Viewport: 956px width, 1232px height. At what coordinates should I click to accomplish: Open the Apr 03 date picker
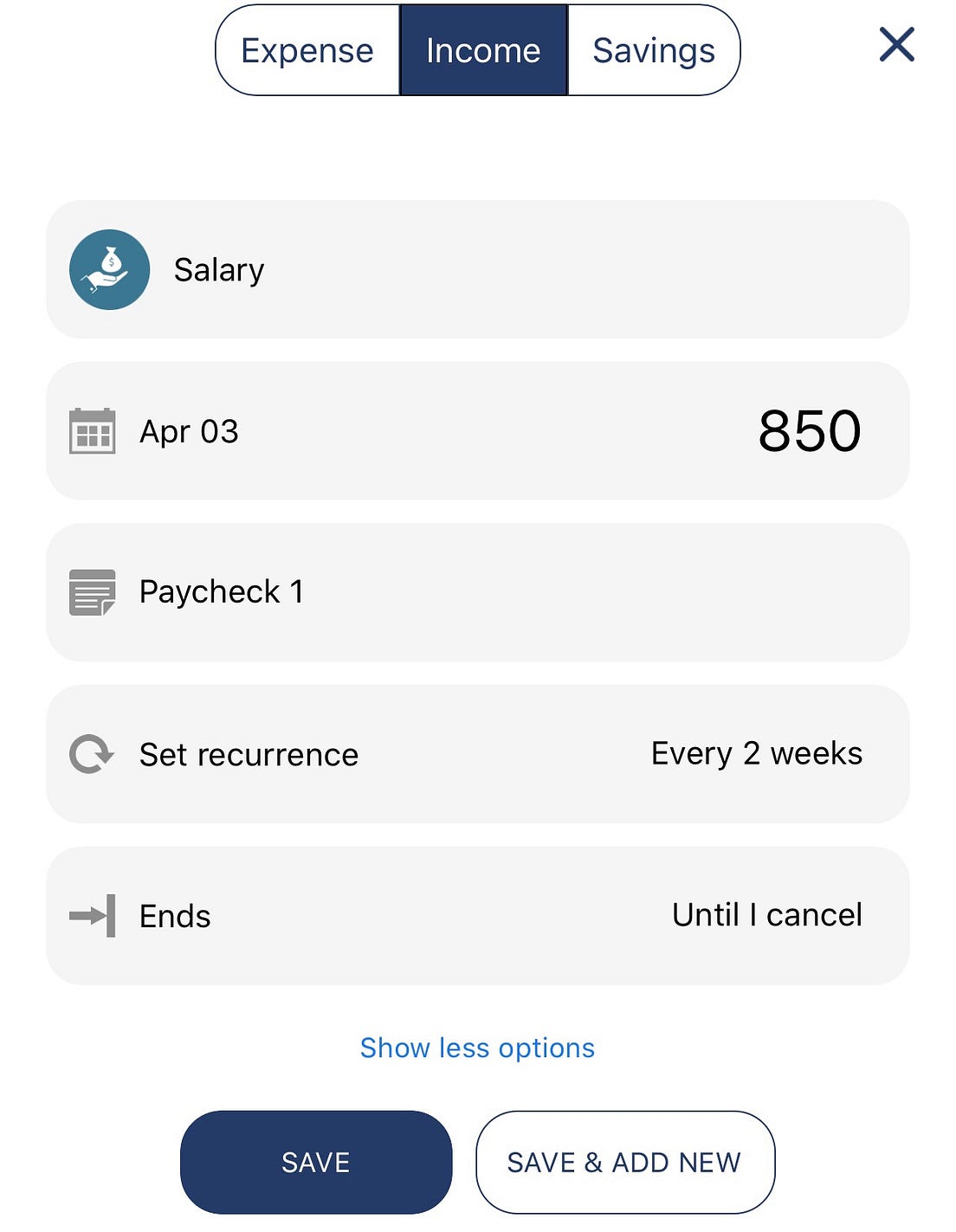(189, 430)
